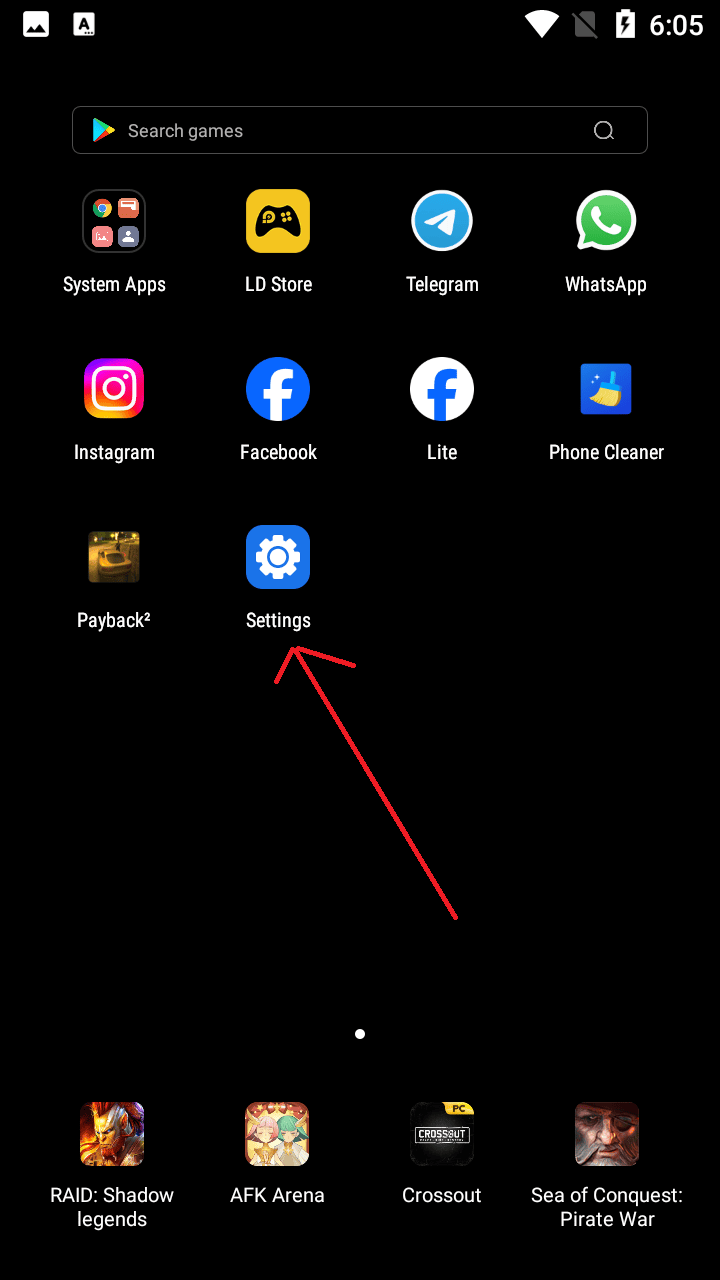Open Facebook Lite
720x1280 pixels.
(442, 389)
